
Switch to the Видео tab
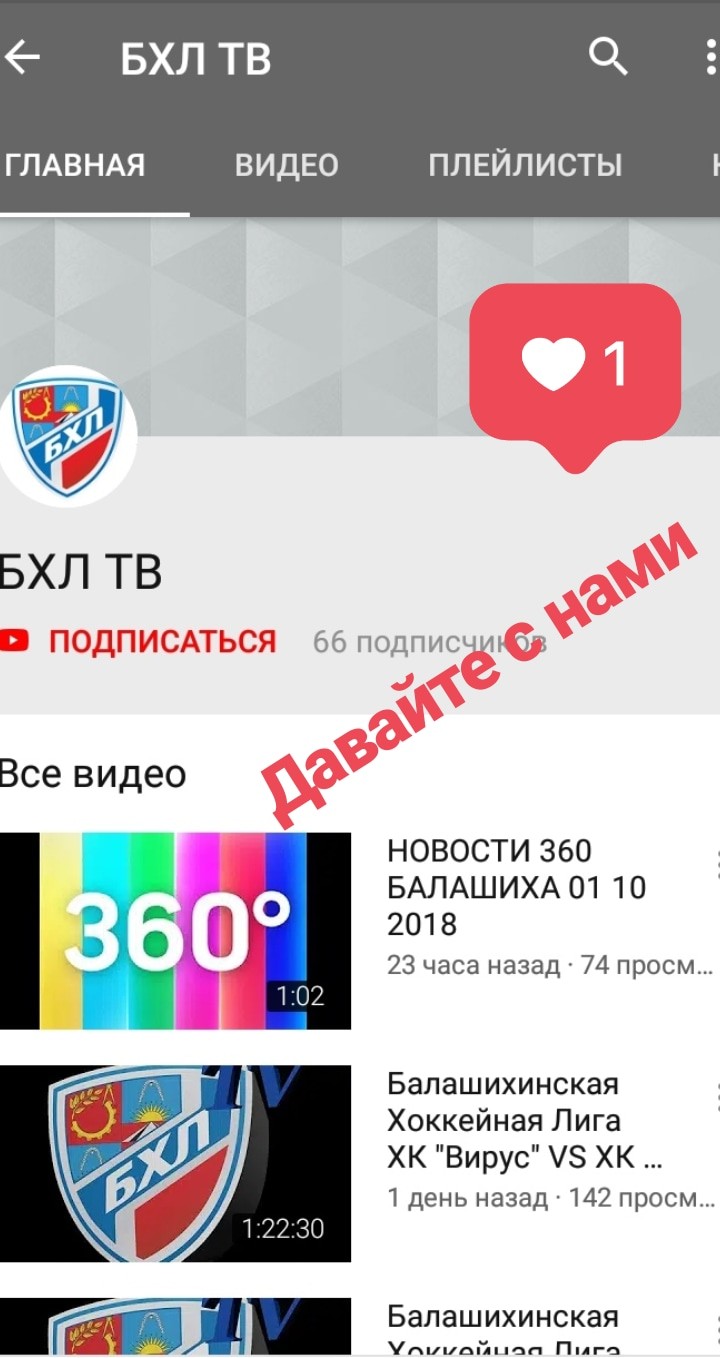pos(286,165)
